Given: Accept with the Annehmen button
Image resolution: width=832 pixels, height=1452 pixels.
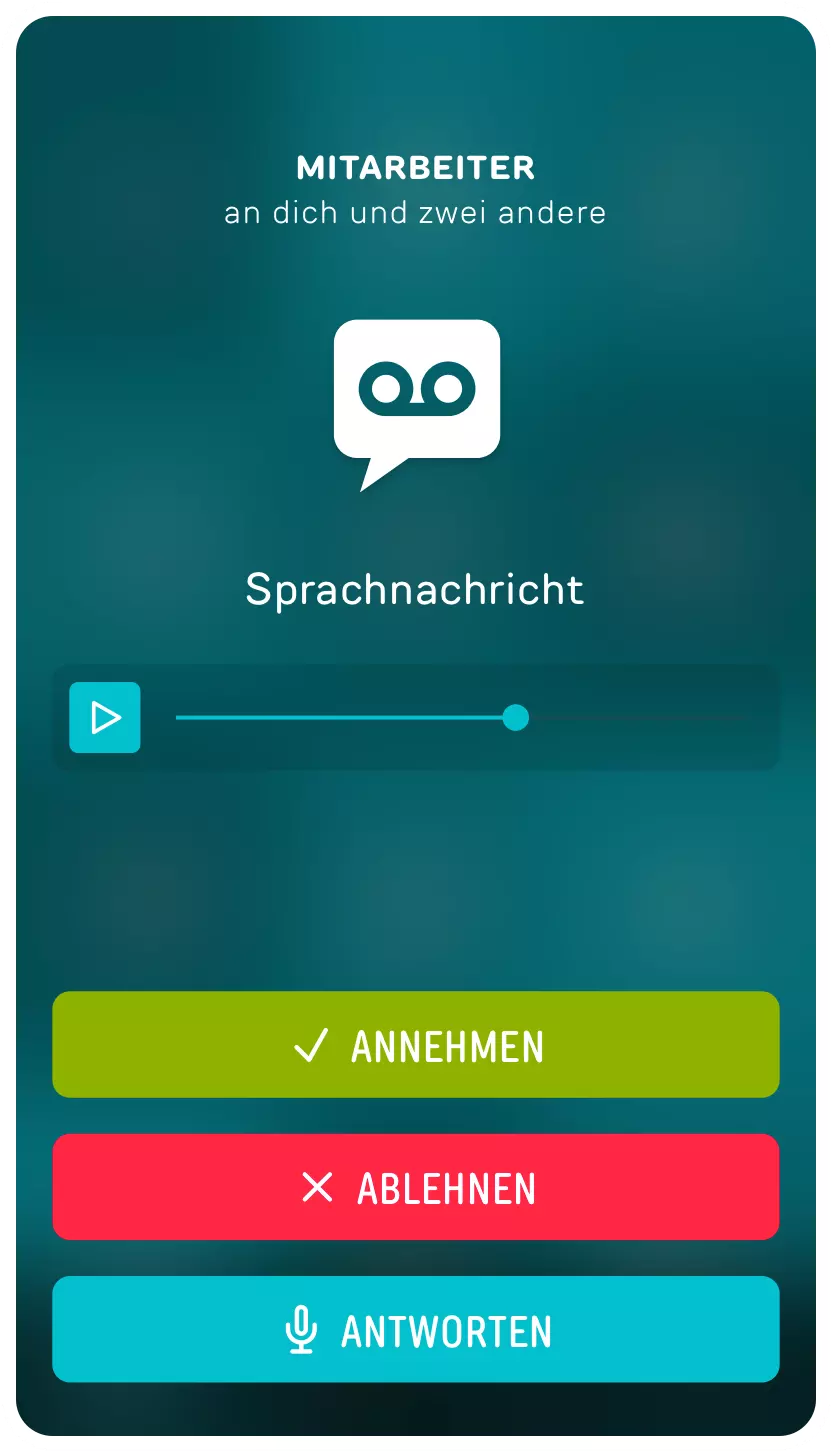Looking at the screenshot, I should point(416,1045).
